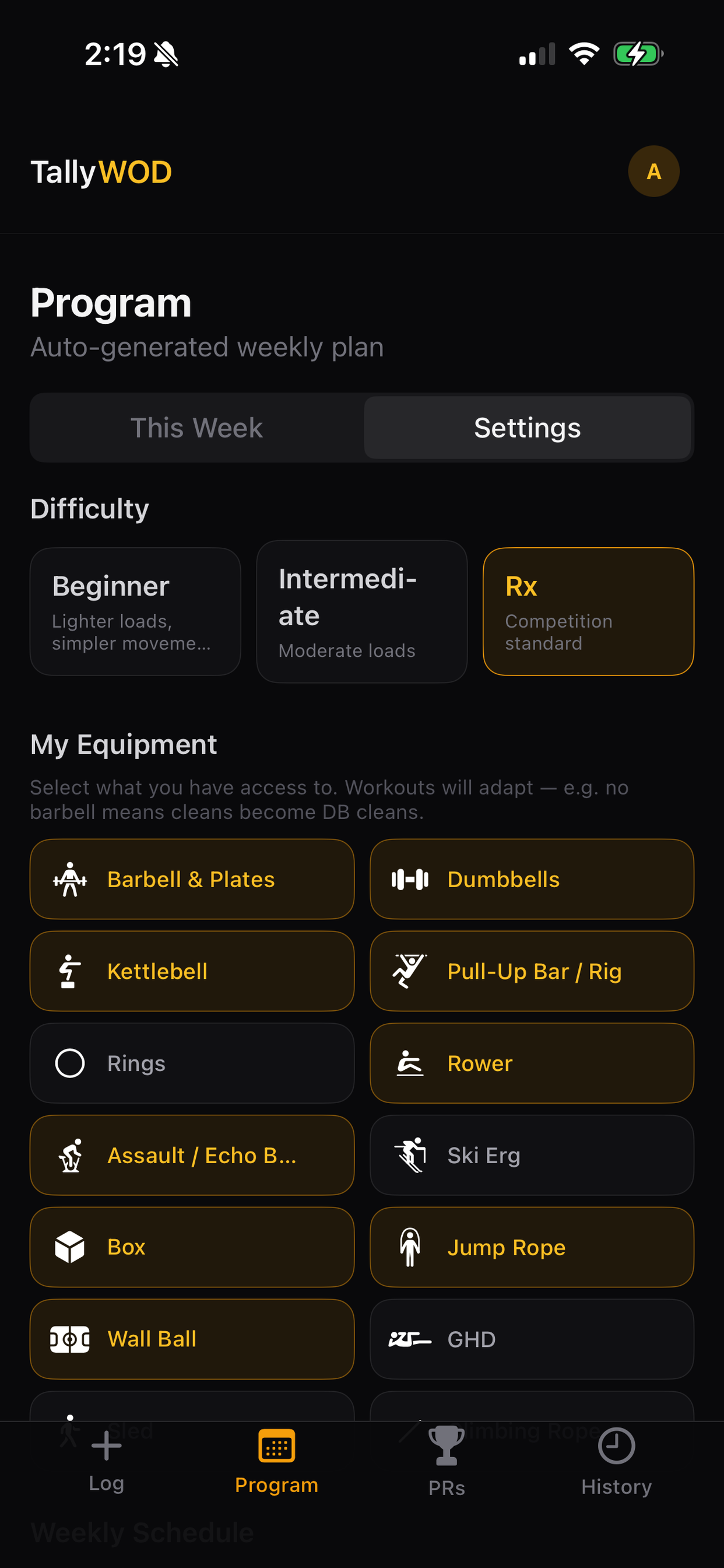This screenshot has height=1568, width=724.
Task: Disable the Rower equipment
Action: point(531,1063)
